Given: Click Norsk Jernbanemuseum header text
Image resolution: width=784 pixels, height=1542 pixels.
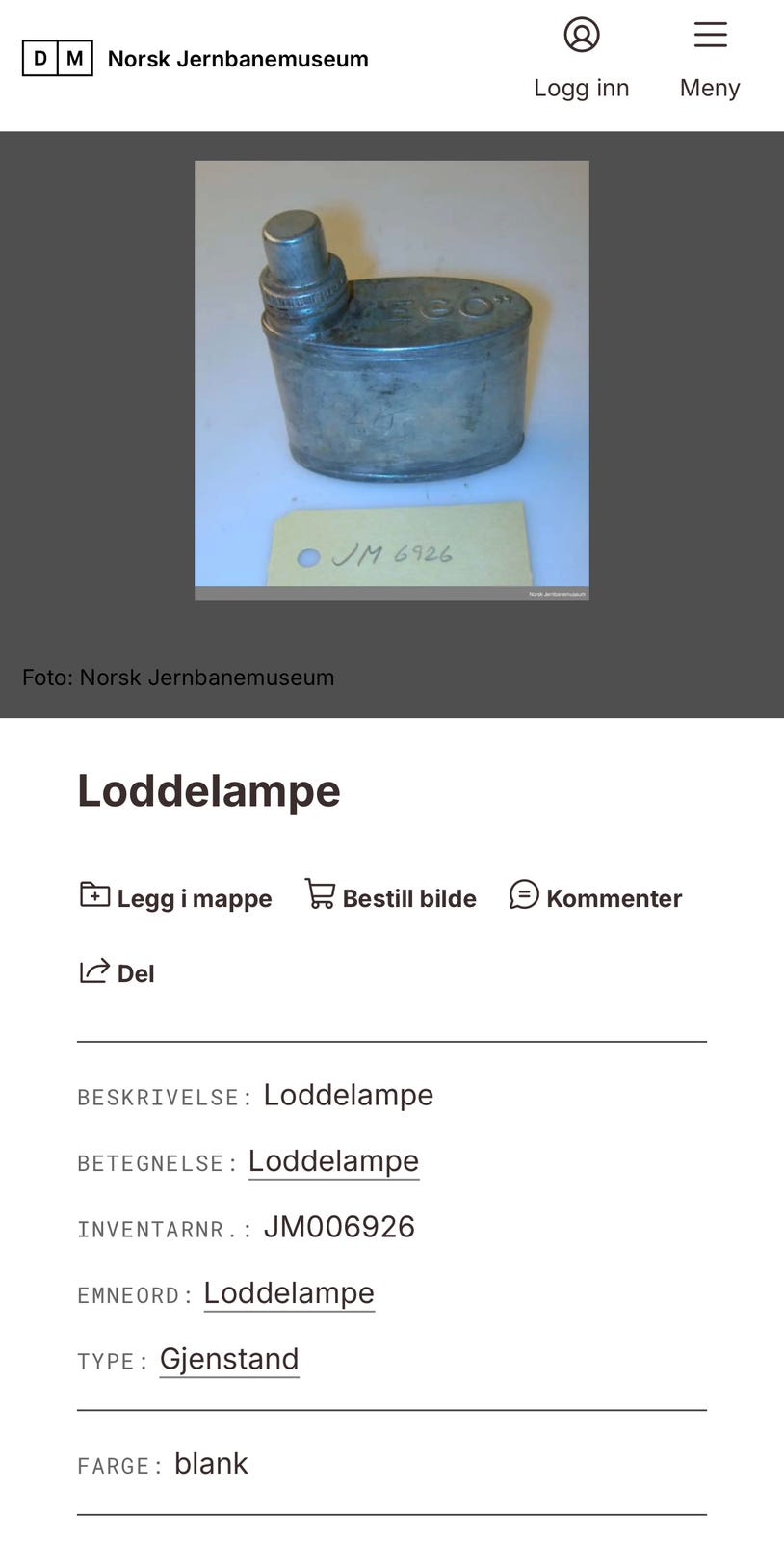Looking at the screenshot, I should (x=237, y=58).
